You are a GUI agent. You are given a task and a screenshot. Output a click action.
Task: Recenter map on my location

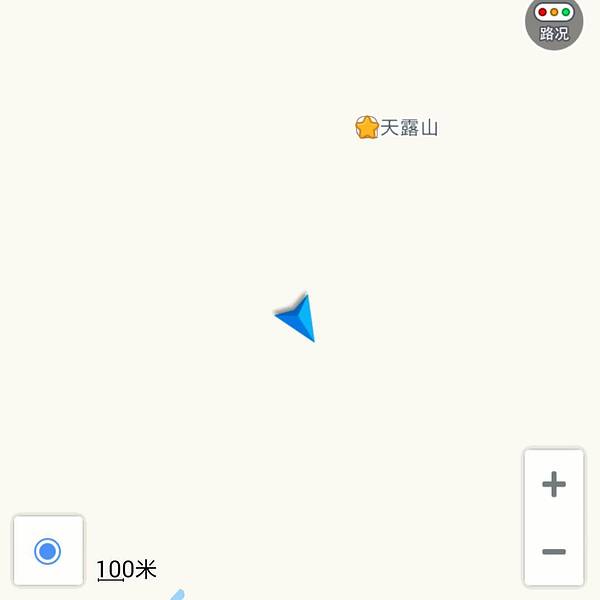pos(47,550)
